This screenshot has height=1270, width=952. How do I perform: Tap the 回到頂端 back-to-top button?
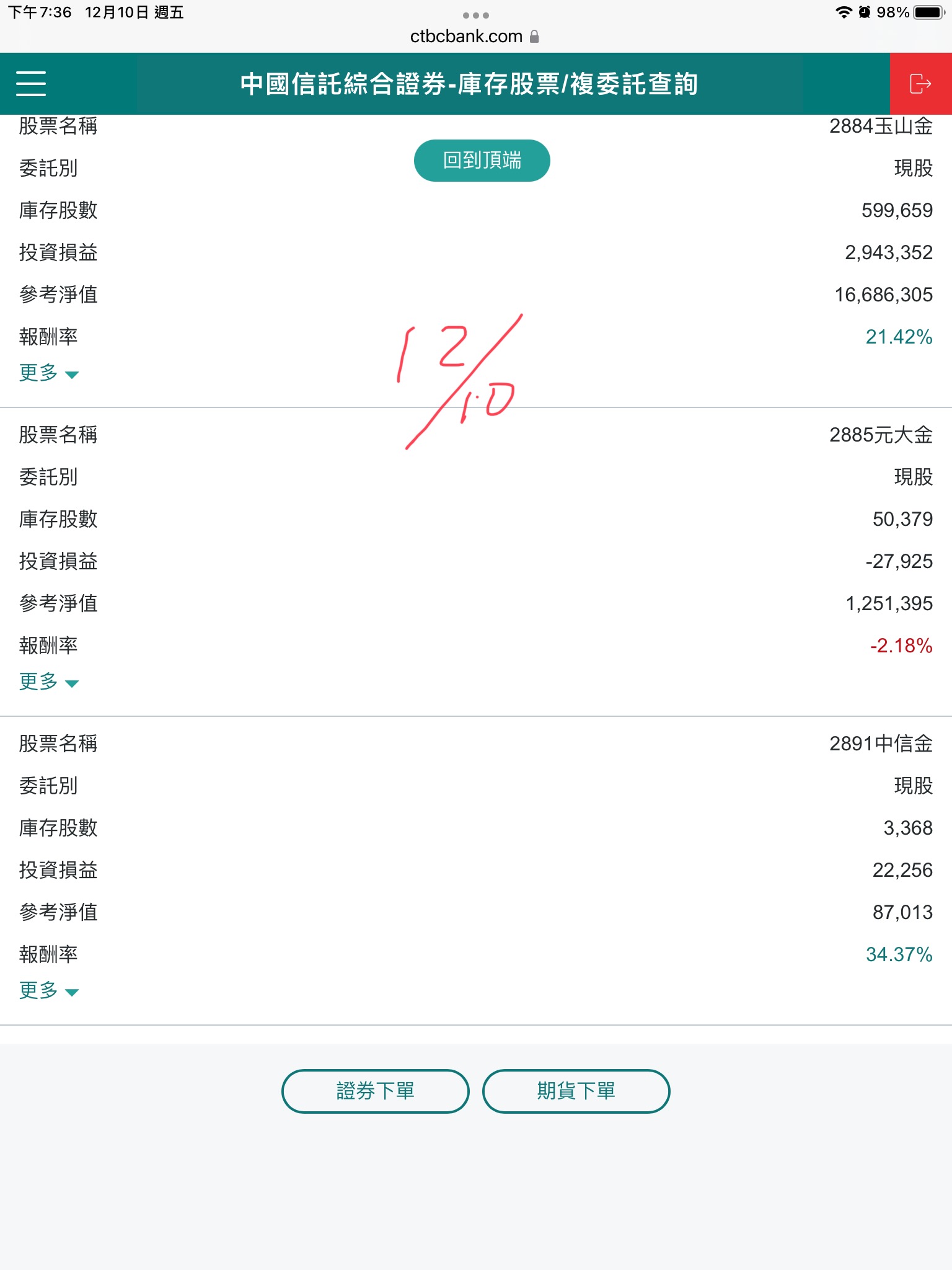point(482,161)
